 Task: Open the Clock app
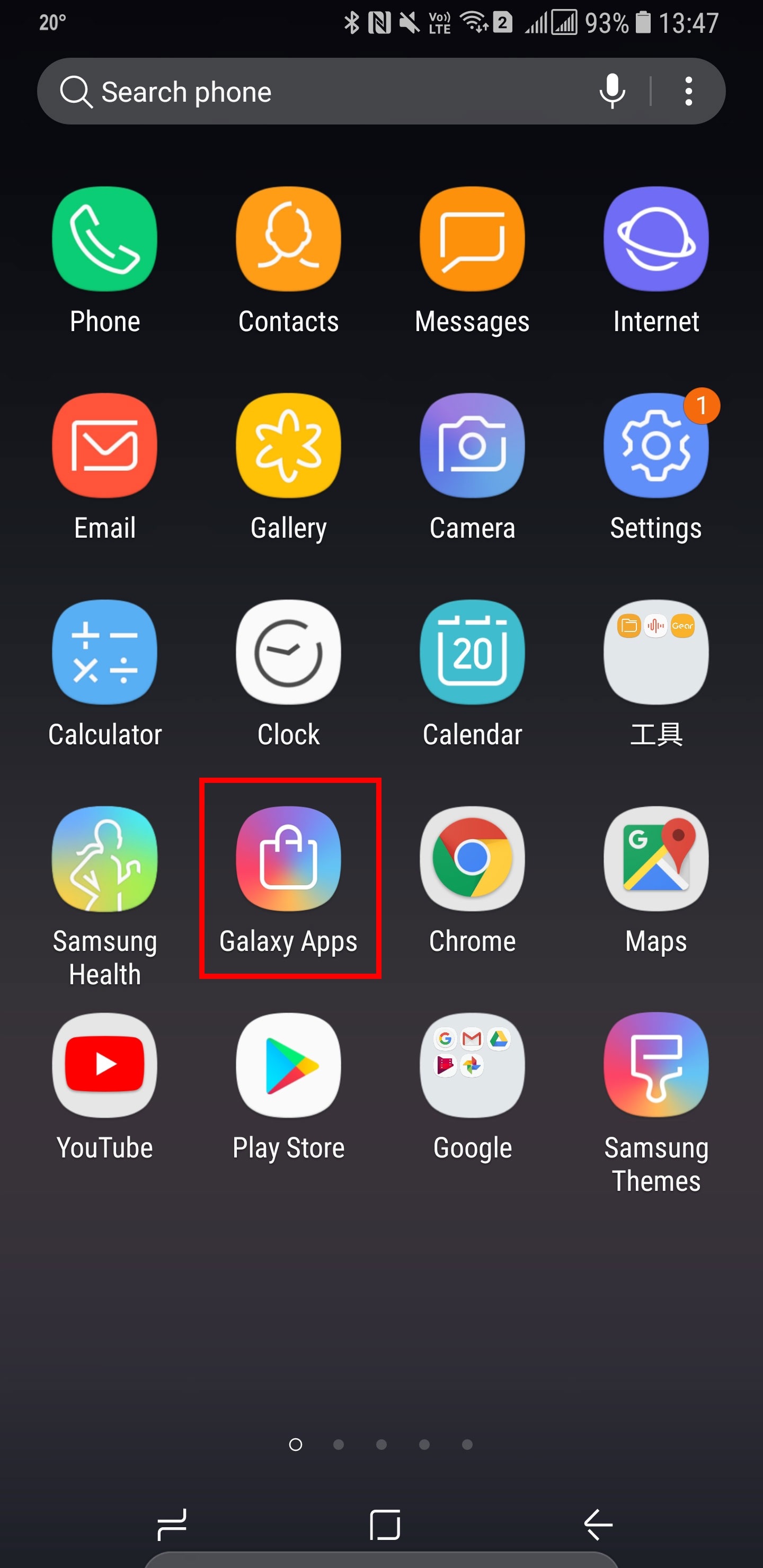289,653
